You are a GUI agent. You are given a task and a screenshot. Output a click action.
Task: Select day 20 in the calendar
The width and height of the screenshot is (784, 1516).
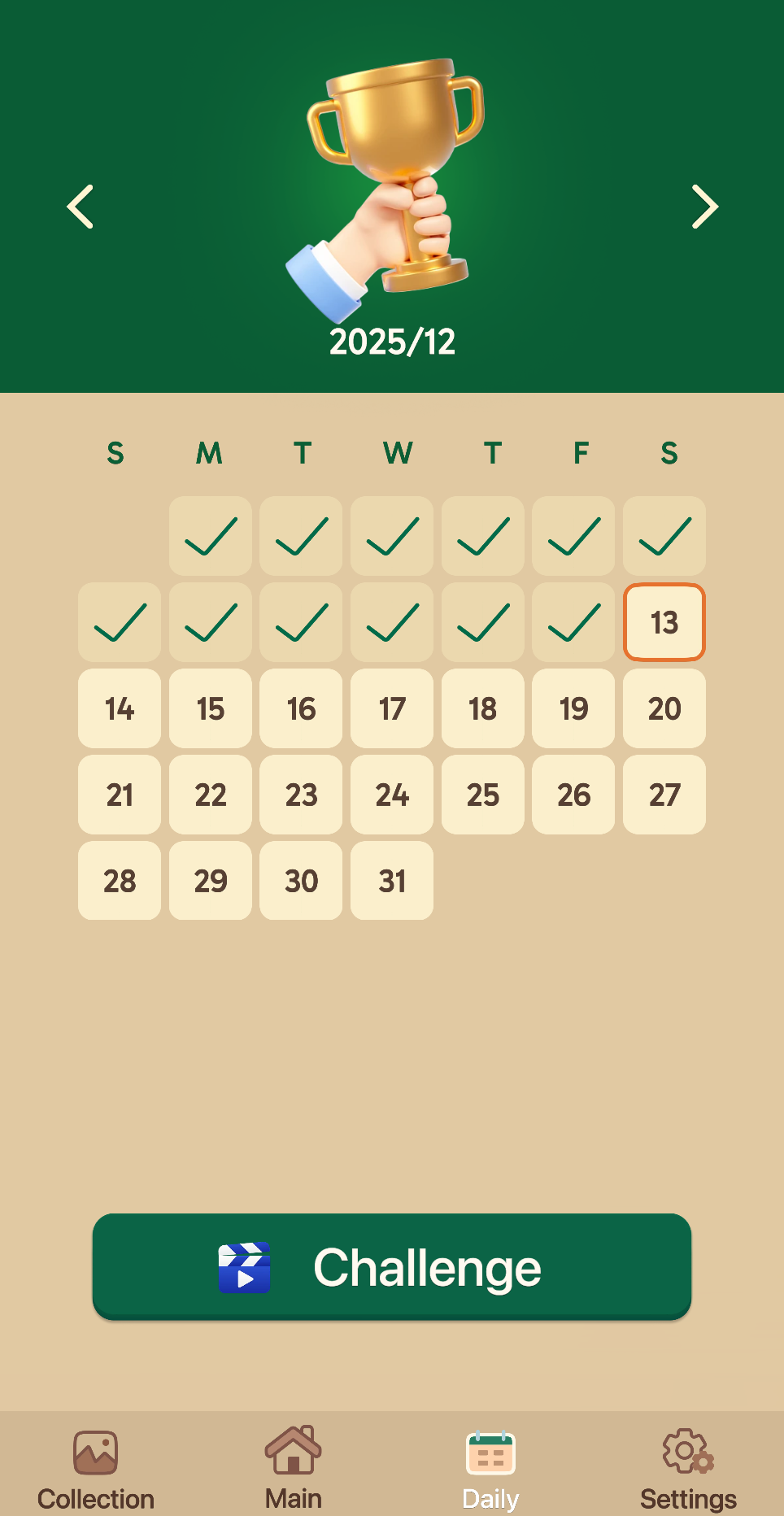664,708
